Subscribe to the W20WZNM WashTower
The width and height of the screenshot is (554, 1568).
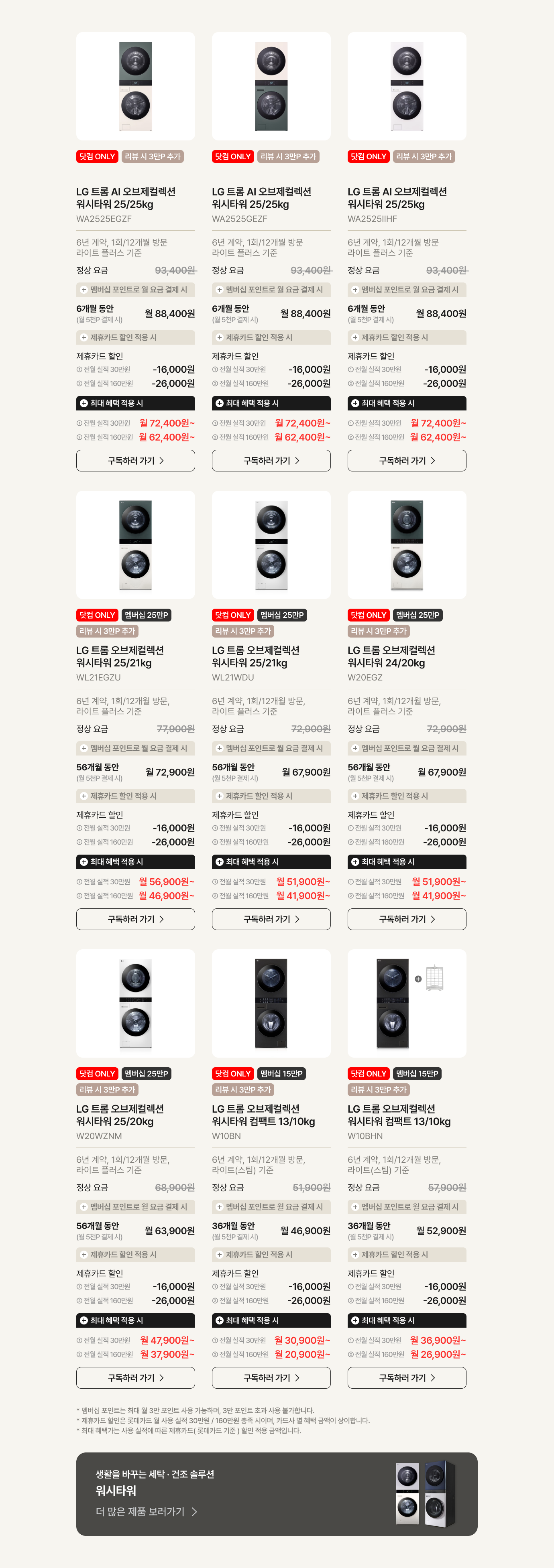(135, 1377)
